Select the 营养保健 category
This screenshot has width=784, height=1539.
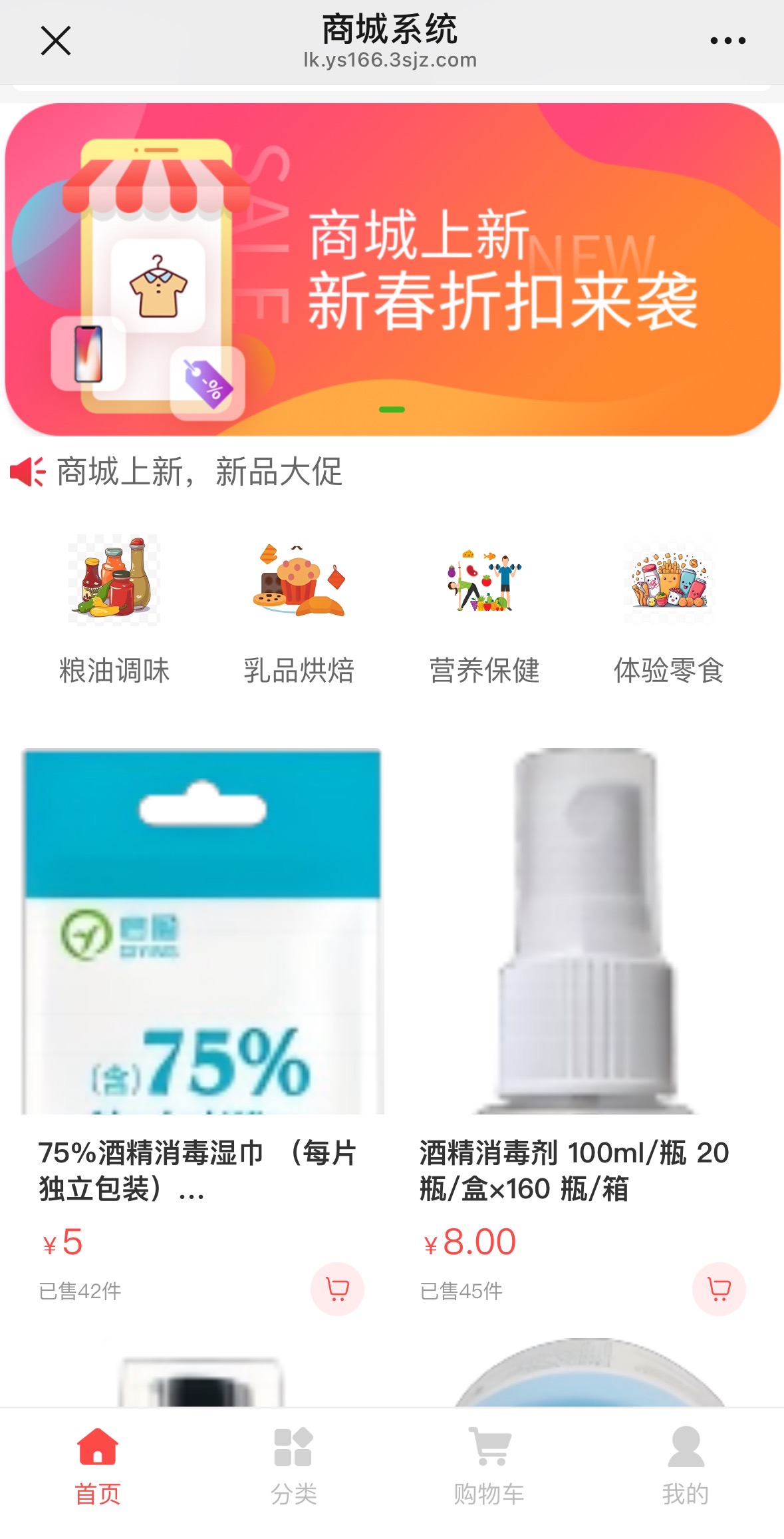tap(484, 609)
